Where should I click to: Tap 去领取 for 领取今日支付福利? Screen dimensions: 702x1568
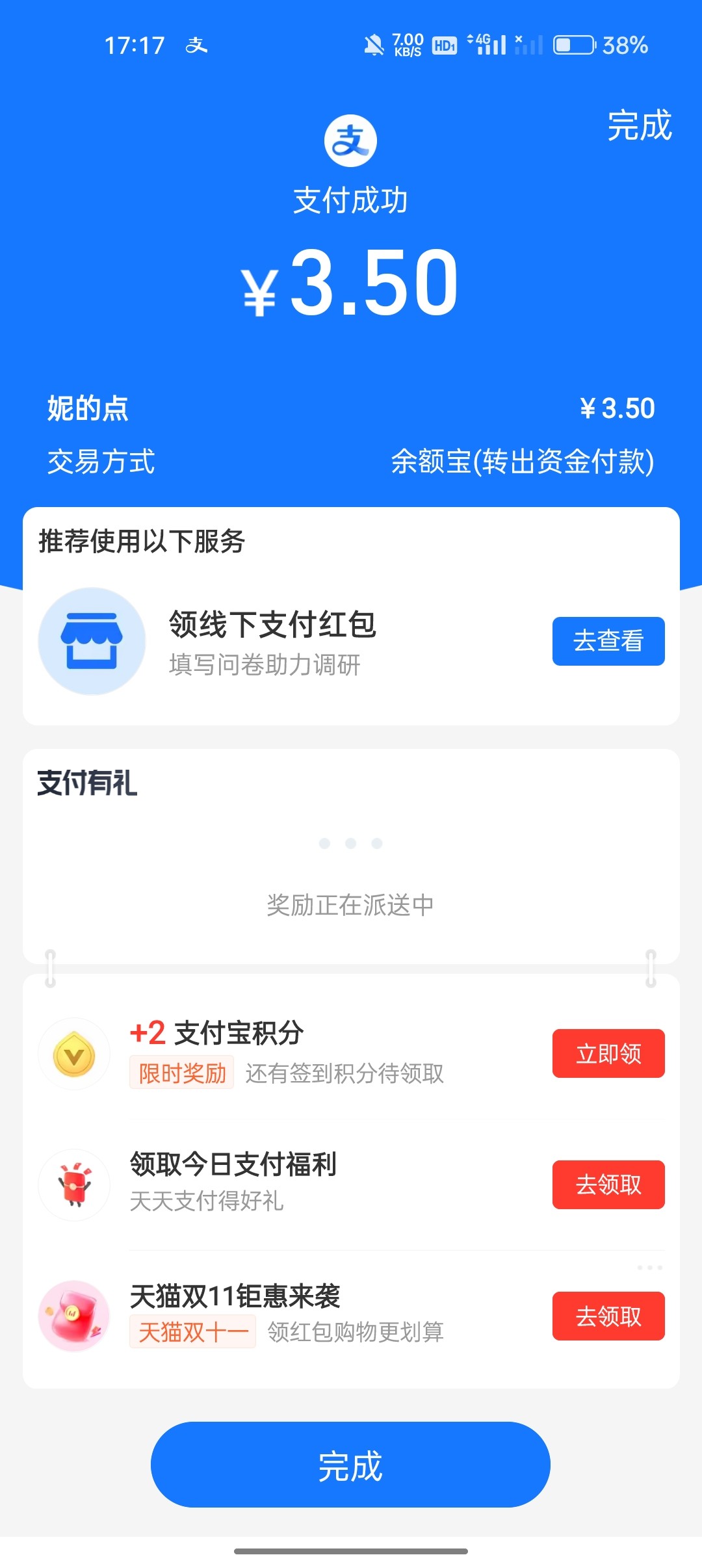(x=608, y=1184)
